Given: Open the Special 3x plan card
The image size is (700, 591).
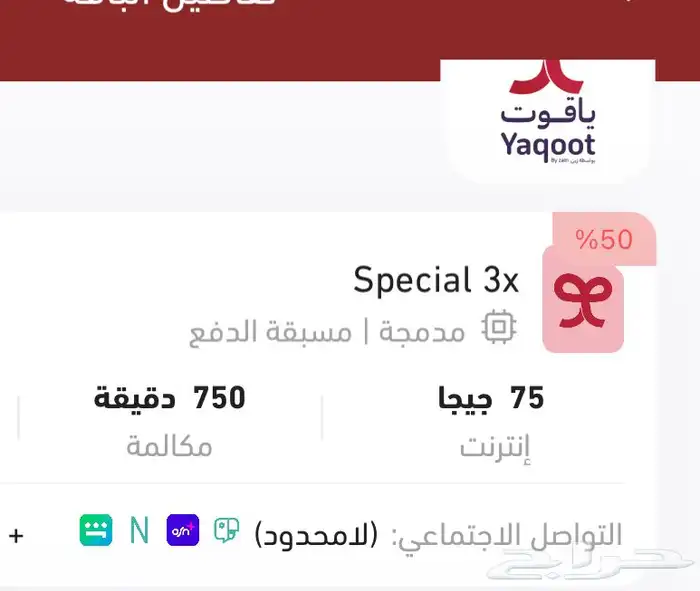Looking at the screenshot, I should pyautogui.click(x=436, y=281).
